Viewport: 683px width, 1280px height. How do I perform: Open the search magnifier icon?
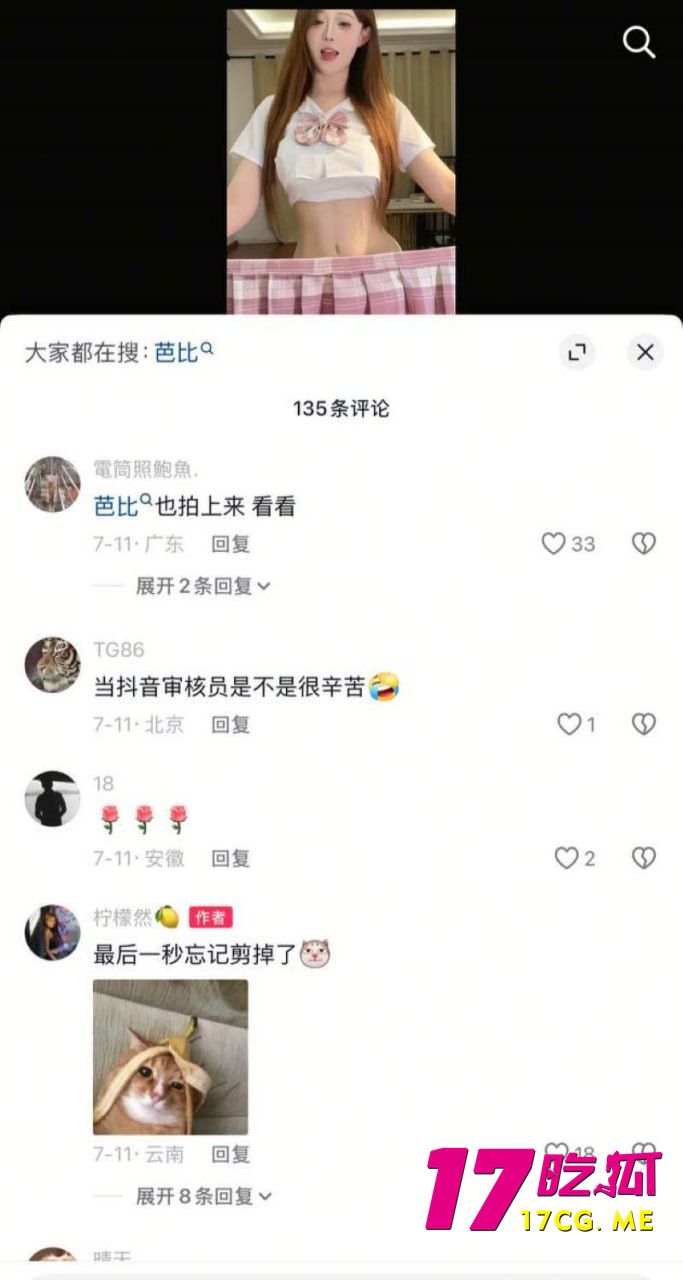pyautogui.click(x=638, y=42)
